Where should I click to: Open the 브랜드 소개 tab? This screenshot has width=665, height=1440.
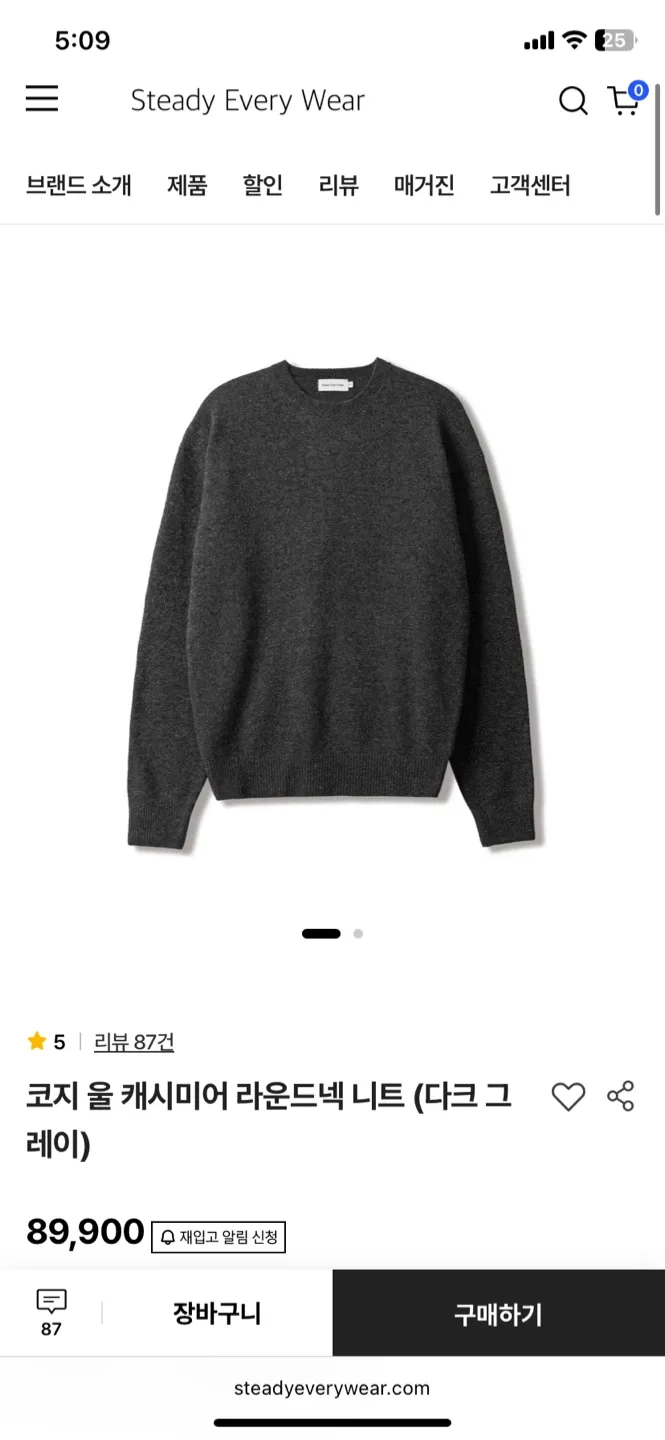pos(78,185)
